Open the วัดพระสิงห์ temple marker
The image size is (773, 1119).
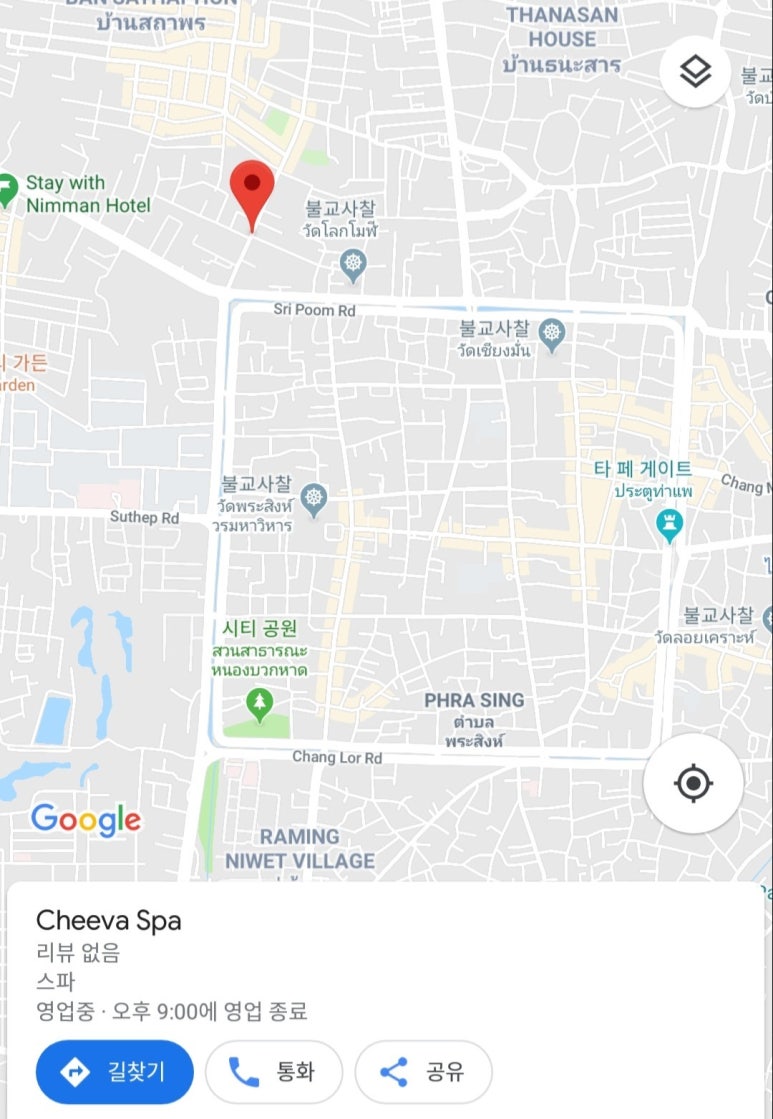(x=314, y=499)
